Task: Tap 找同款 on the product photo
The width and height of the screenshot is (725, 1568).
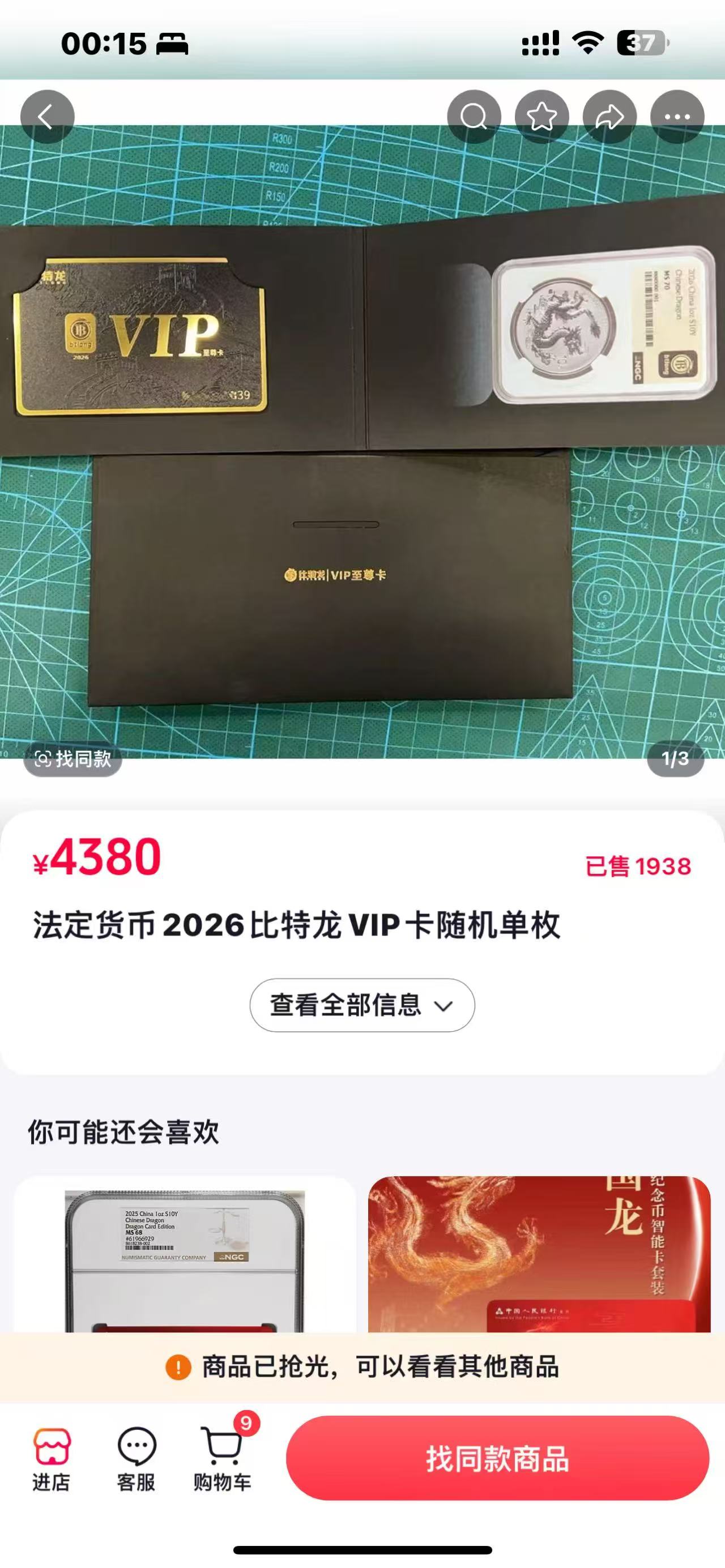Action: [73, 759]
